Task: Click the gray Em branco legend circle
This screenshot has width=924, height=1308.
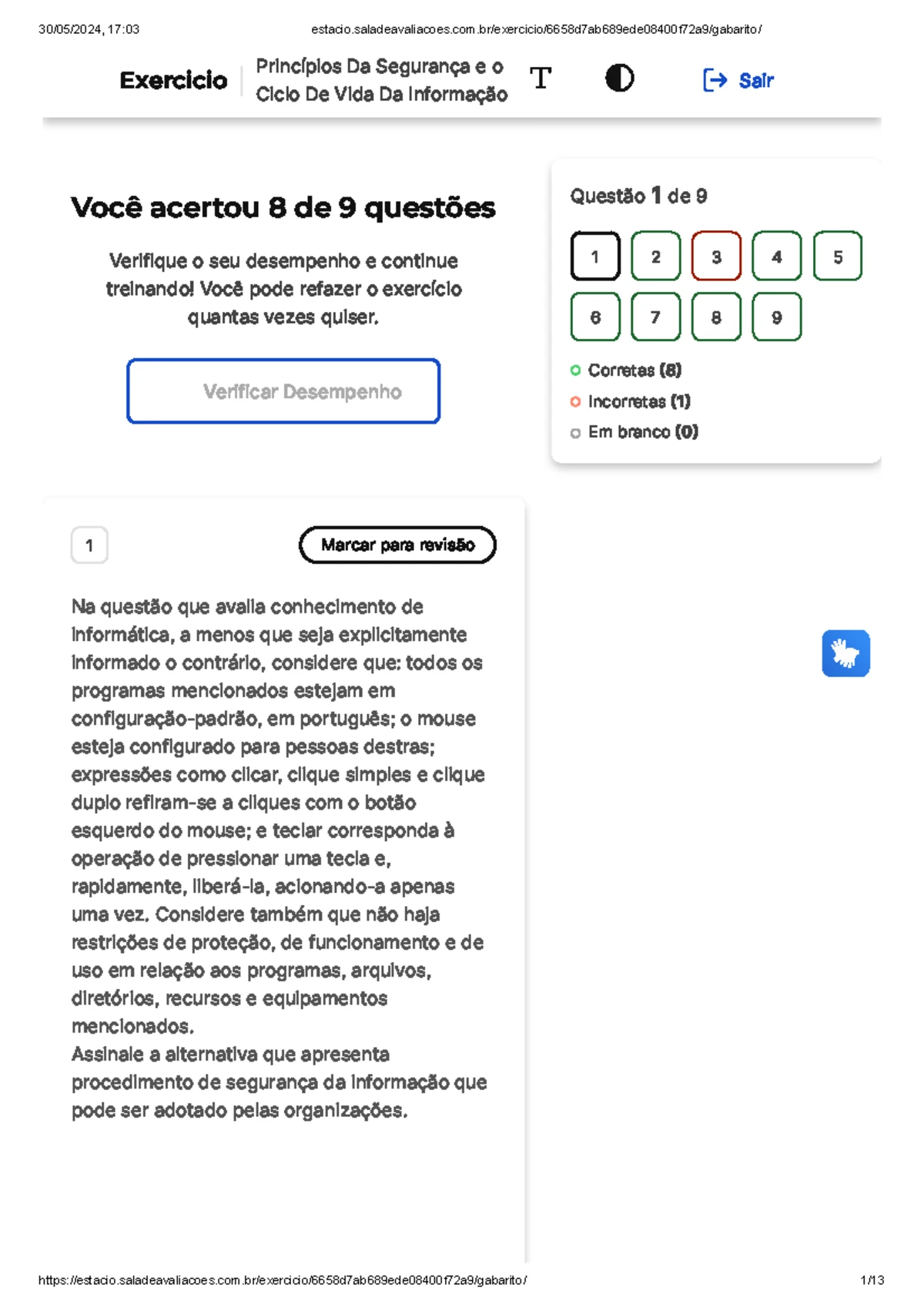Action: [x=575, y=432]
